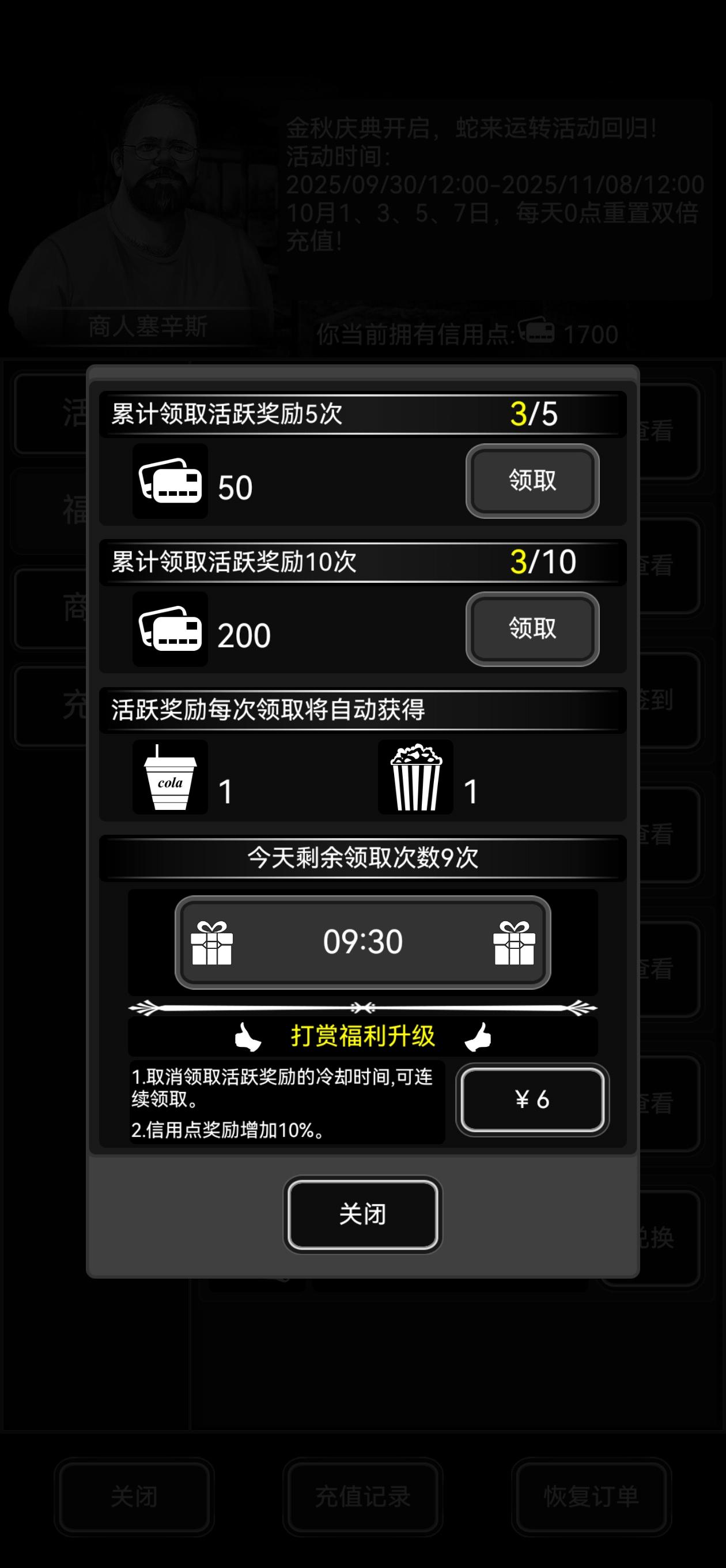Click the ¥6 purchase button
The image size is (726, 1568).
tap(532, 1100)
